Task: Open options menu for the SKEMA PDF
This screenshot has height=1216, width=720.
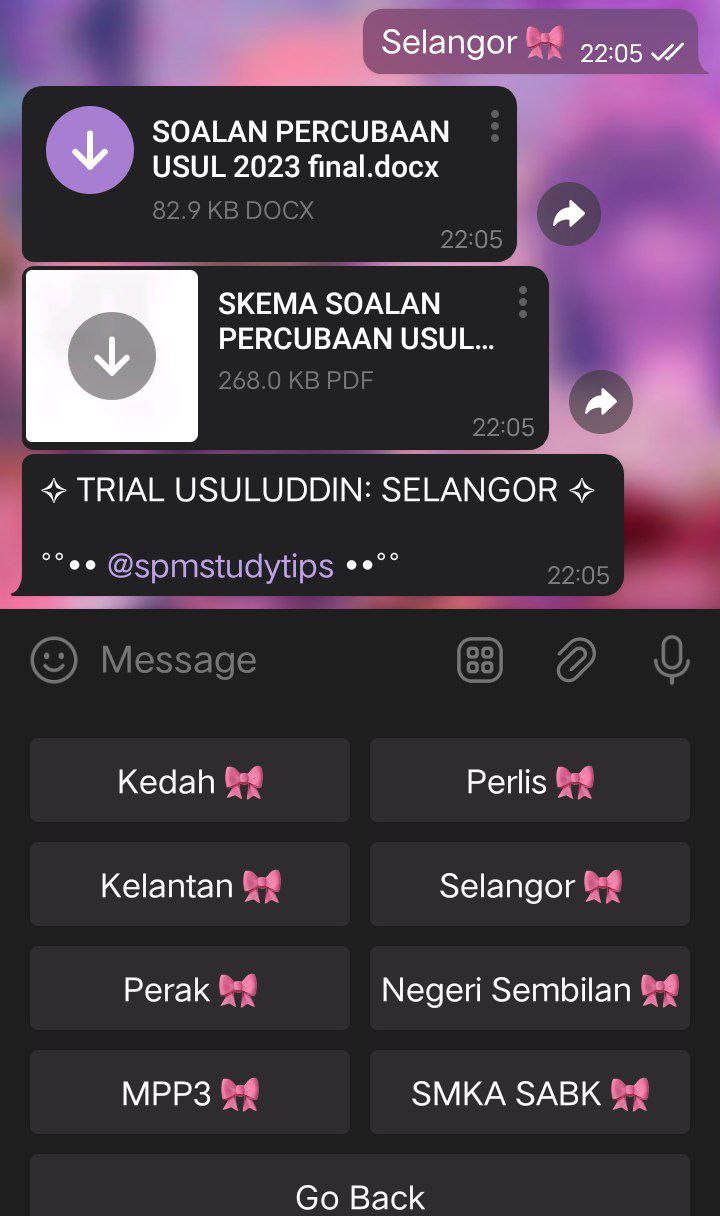Action: tap(523, 302)
